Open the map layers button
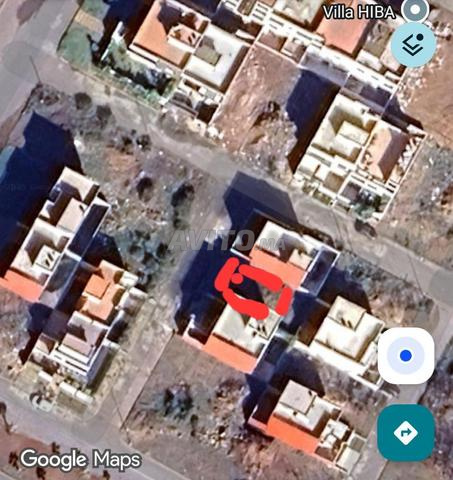The height and width of the screenshot is (480, 453). pos(413,45)
